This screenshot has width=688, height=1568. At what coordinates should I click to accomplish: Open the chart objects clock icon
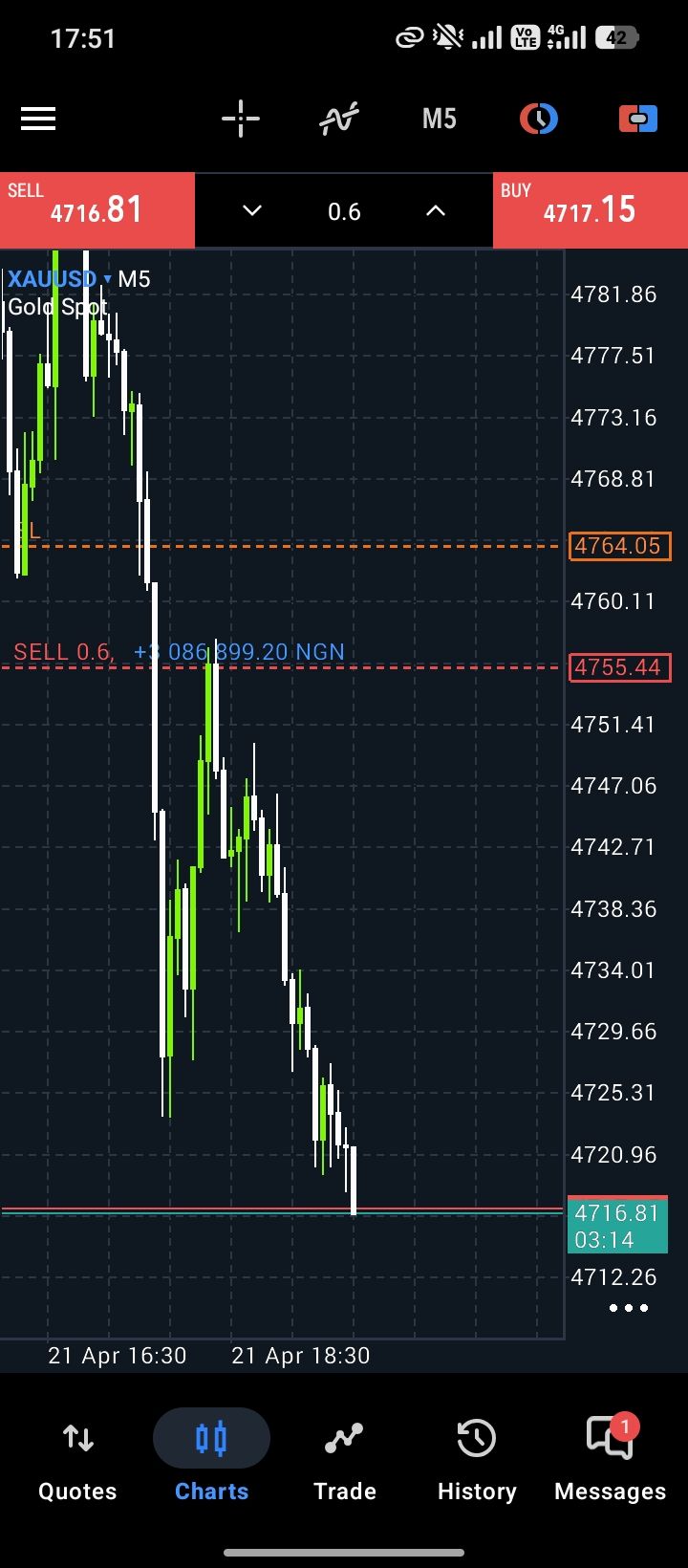tap(538, 119)
